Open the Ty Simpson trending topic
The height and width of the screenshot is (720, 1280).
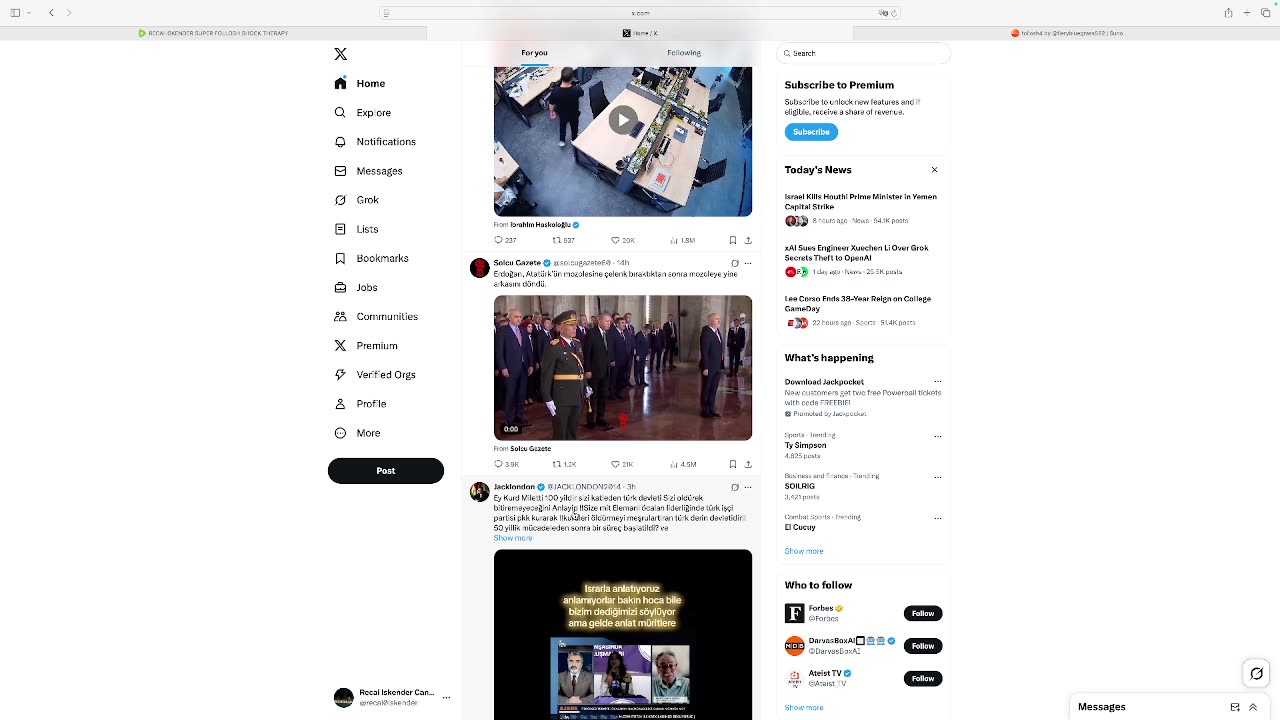[805, 445]
